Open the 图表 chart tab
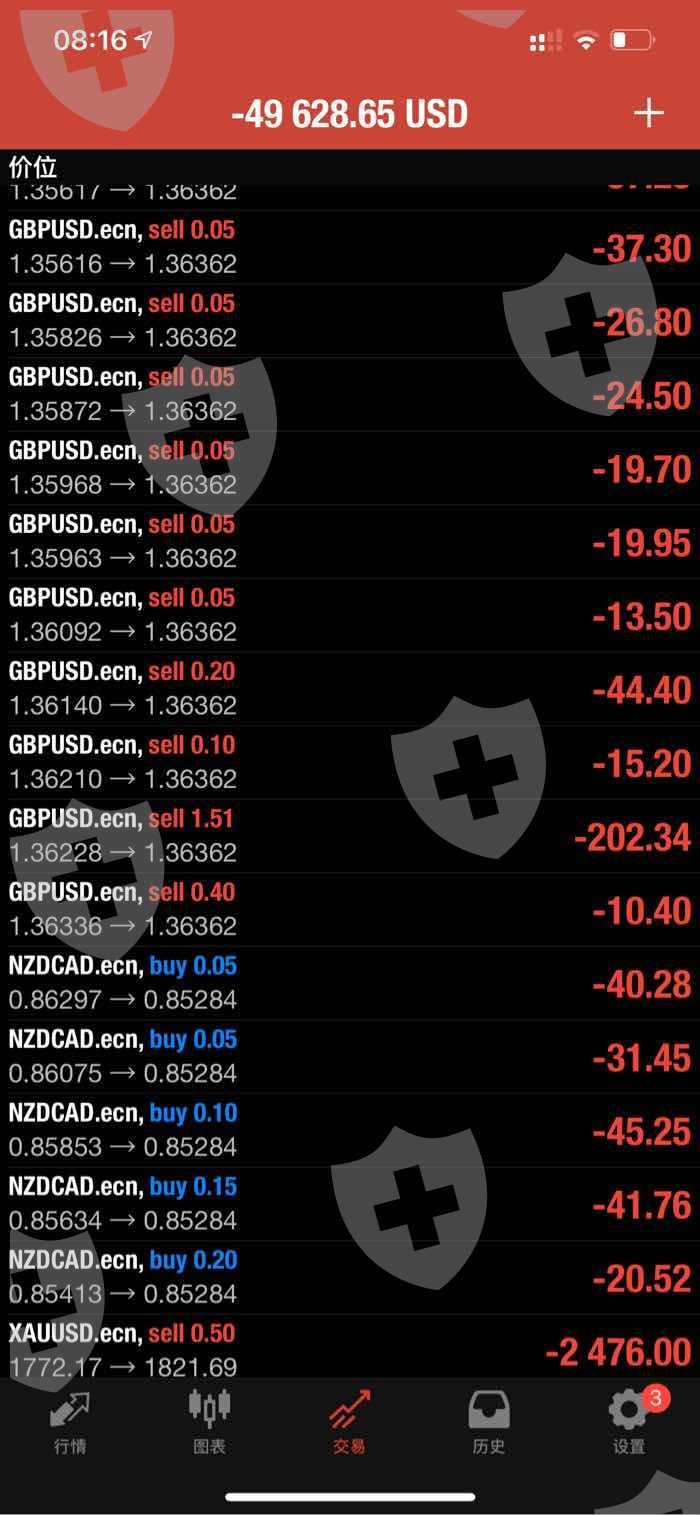This screenshot has height=1515, width=700. [209, 1422]
